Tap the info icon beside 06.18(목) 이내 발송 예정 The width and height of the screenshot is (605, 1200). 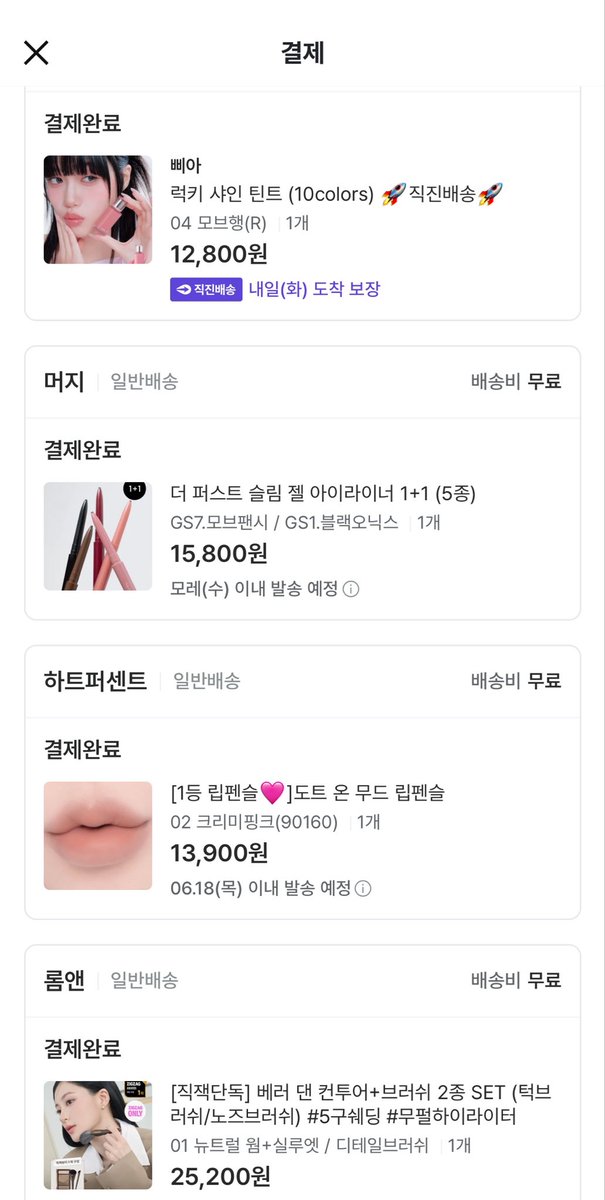click(x=363, y=888)
